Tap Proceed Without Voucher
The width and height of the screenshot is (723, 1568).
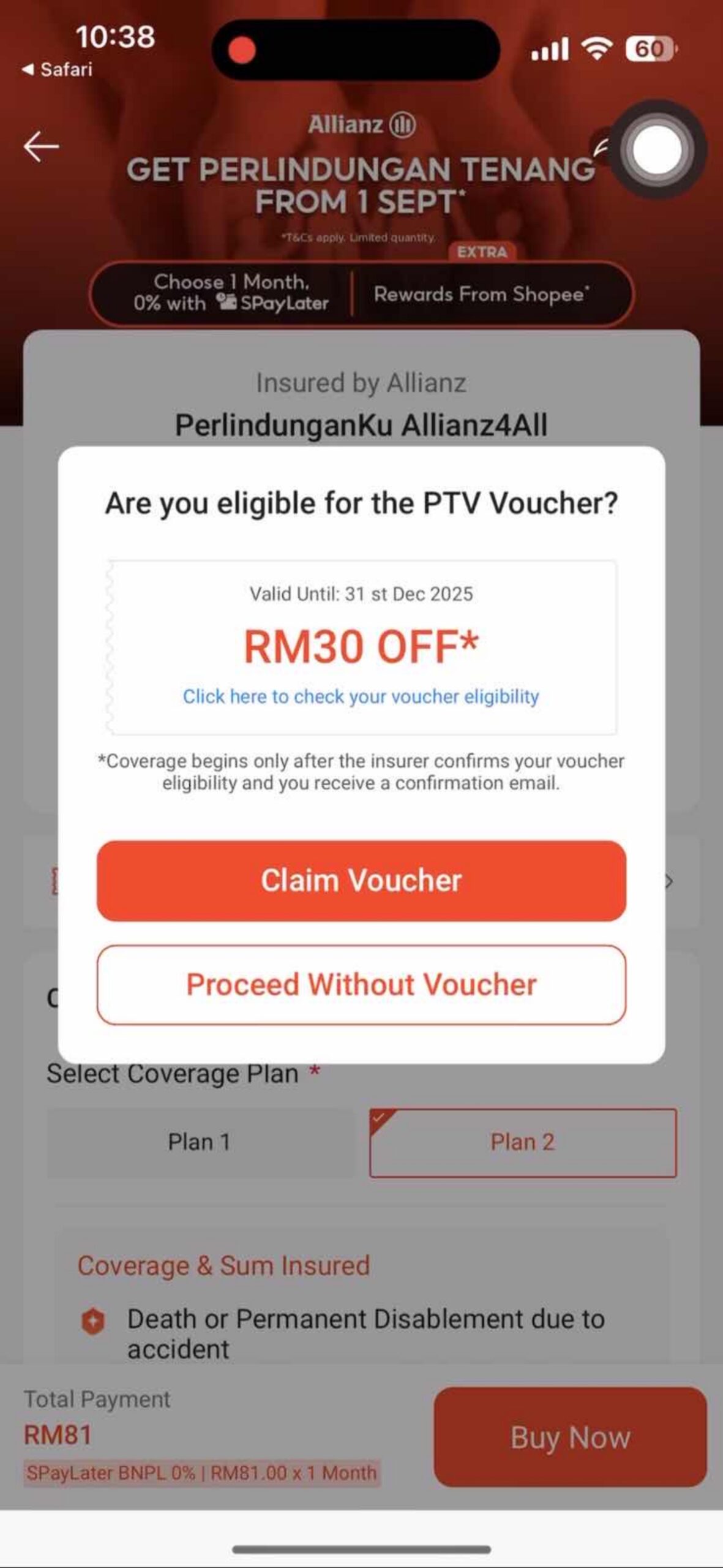click(x=361, y=984)
